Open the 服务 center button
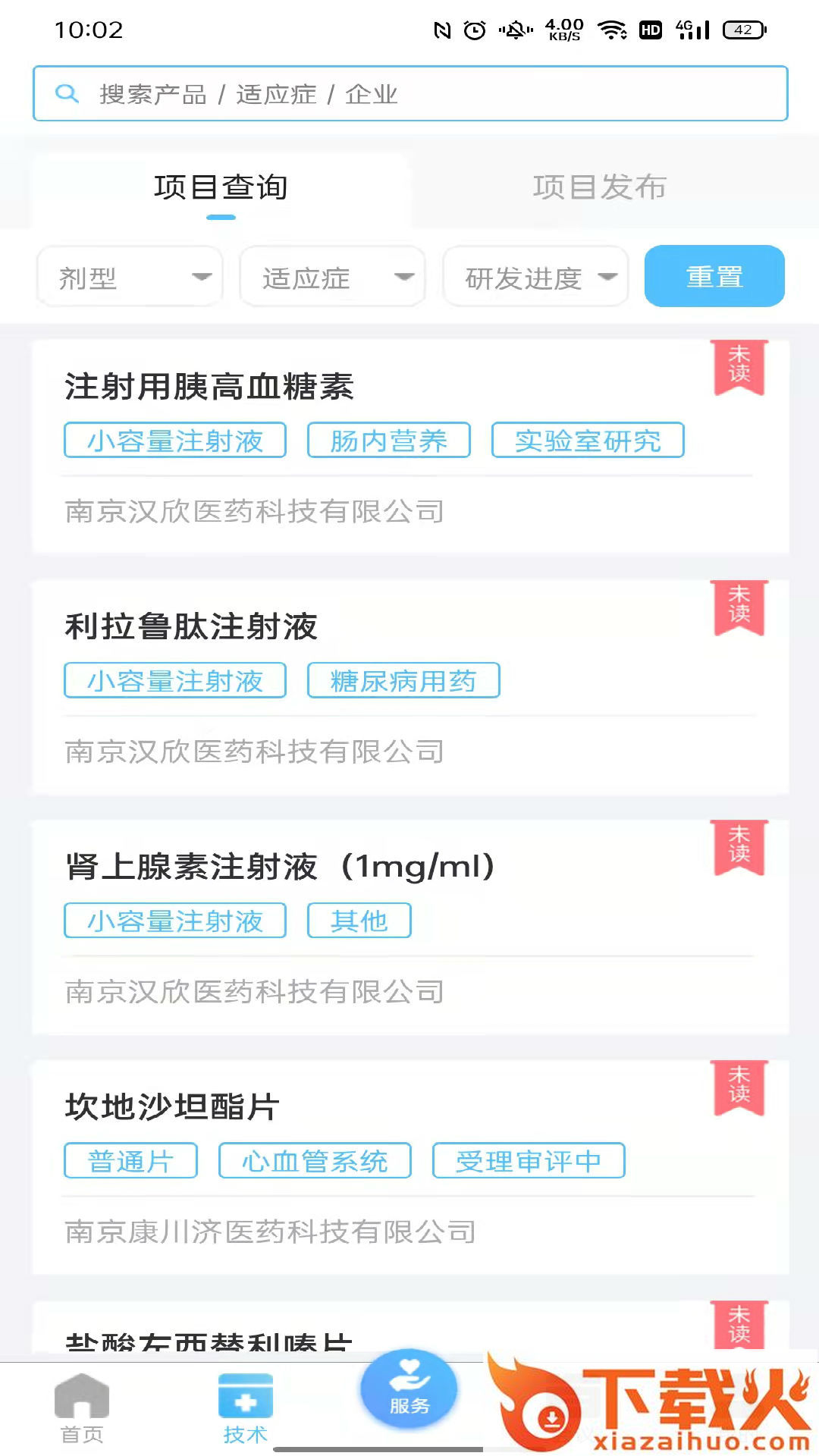The height and width of the screenshot is (1456, 819). tap(409, 1389)
